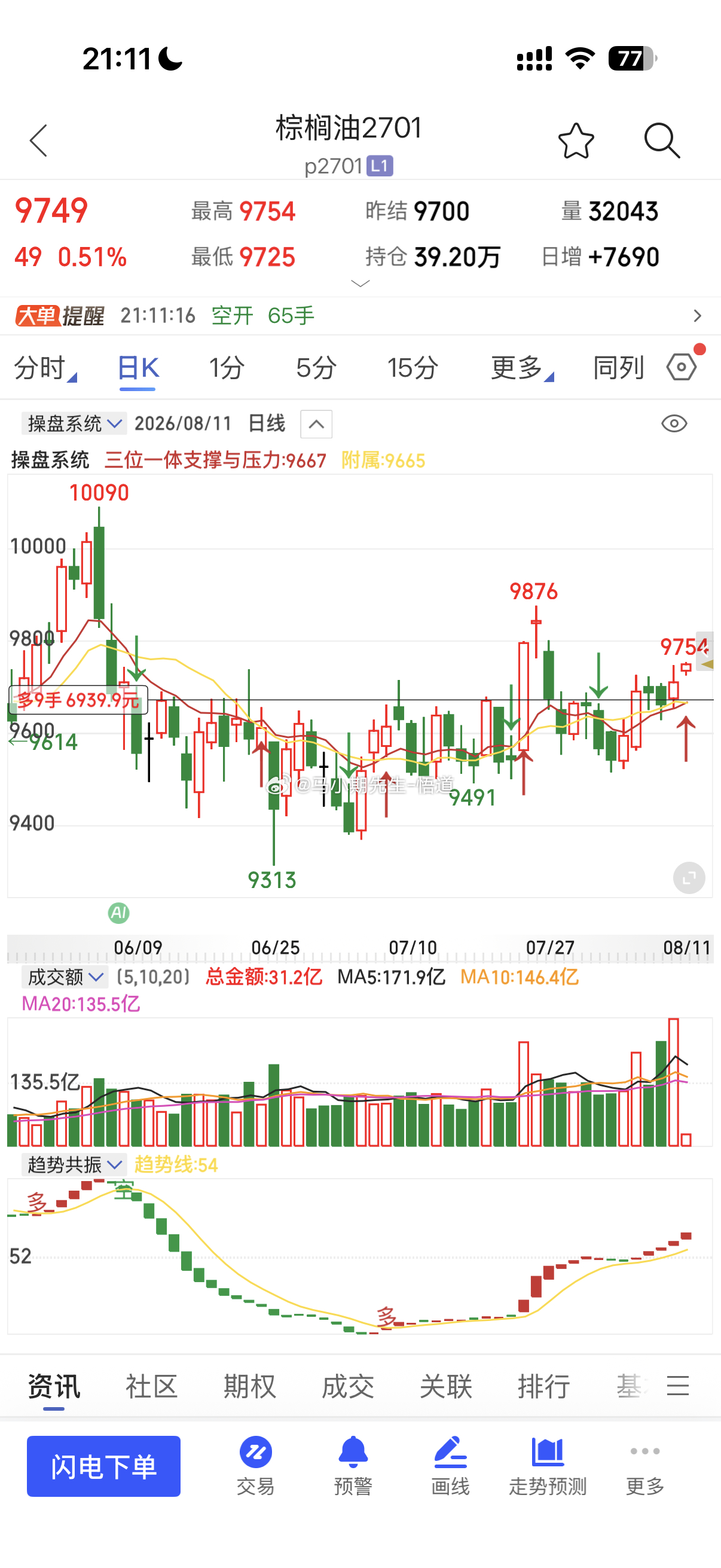The width and height of the screenshot is (721, 1568).
Task: Open the search magnifier icon
Action: 662,141
